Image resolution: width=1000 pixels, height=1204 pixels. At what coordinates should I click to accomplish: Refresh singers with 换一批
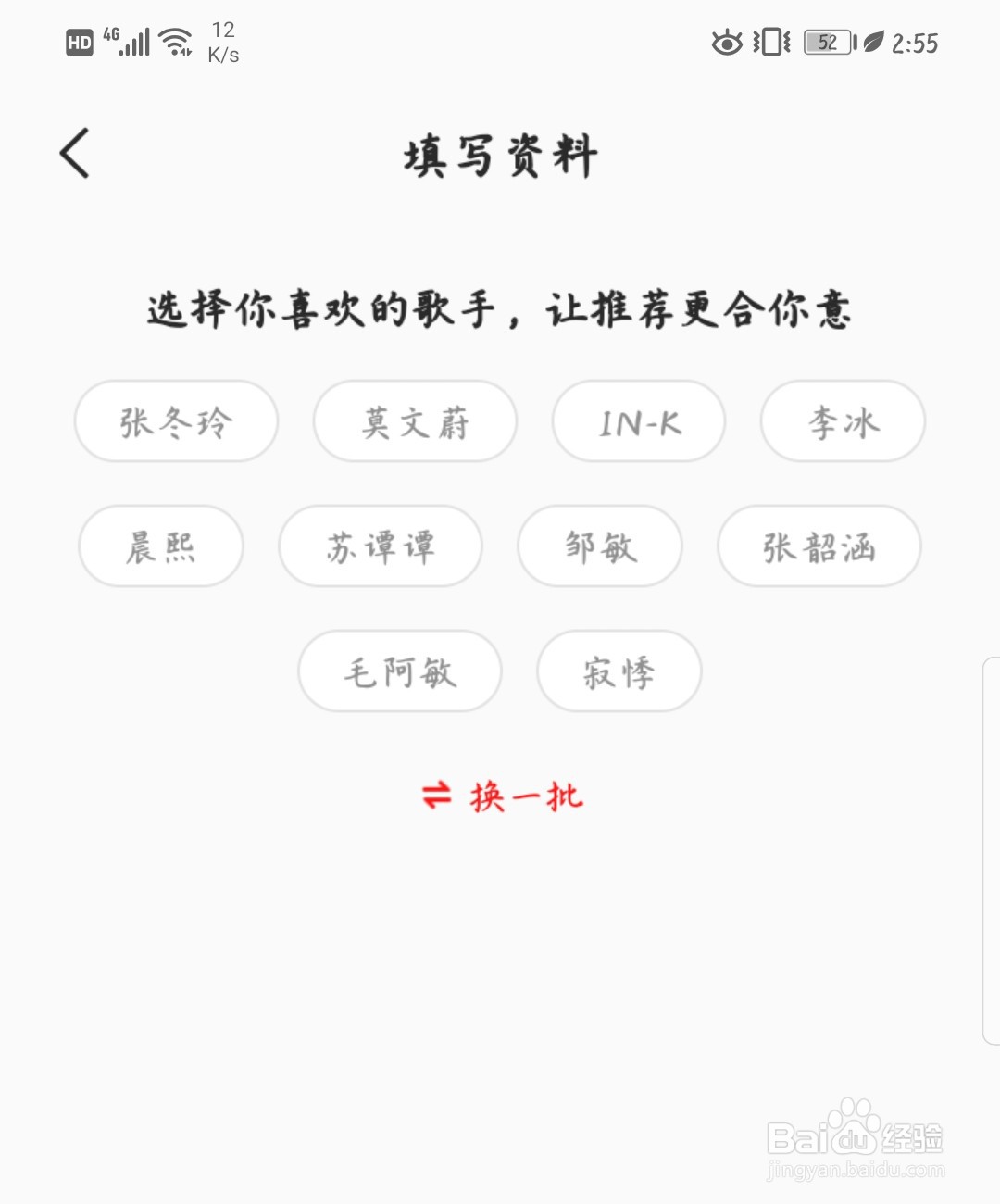pos(503,796)
